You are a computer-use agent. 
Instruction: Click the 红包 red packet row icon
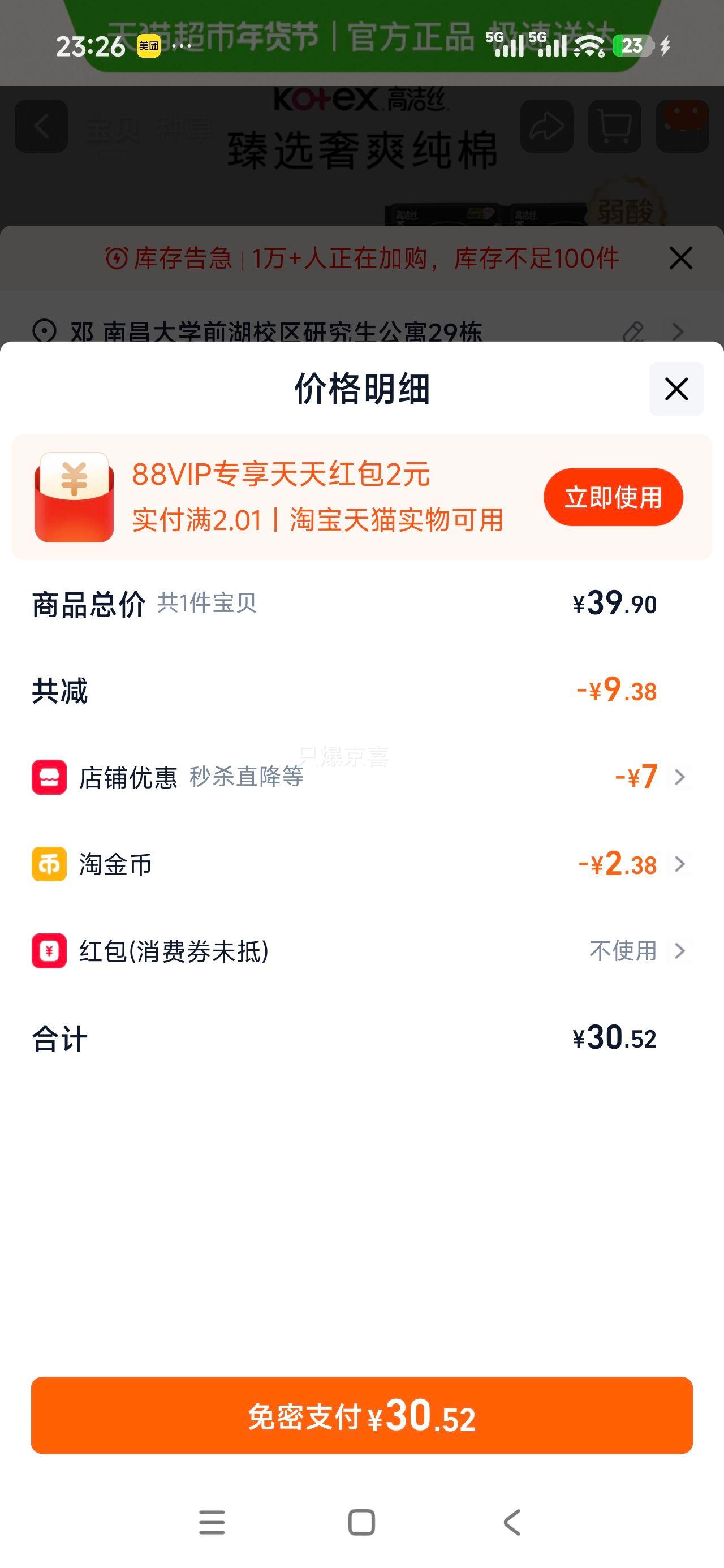49,951
